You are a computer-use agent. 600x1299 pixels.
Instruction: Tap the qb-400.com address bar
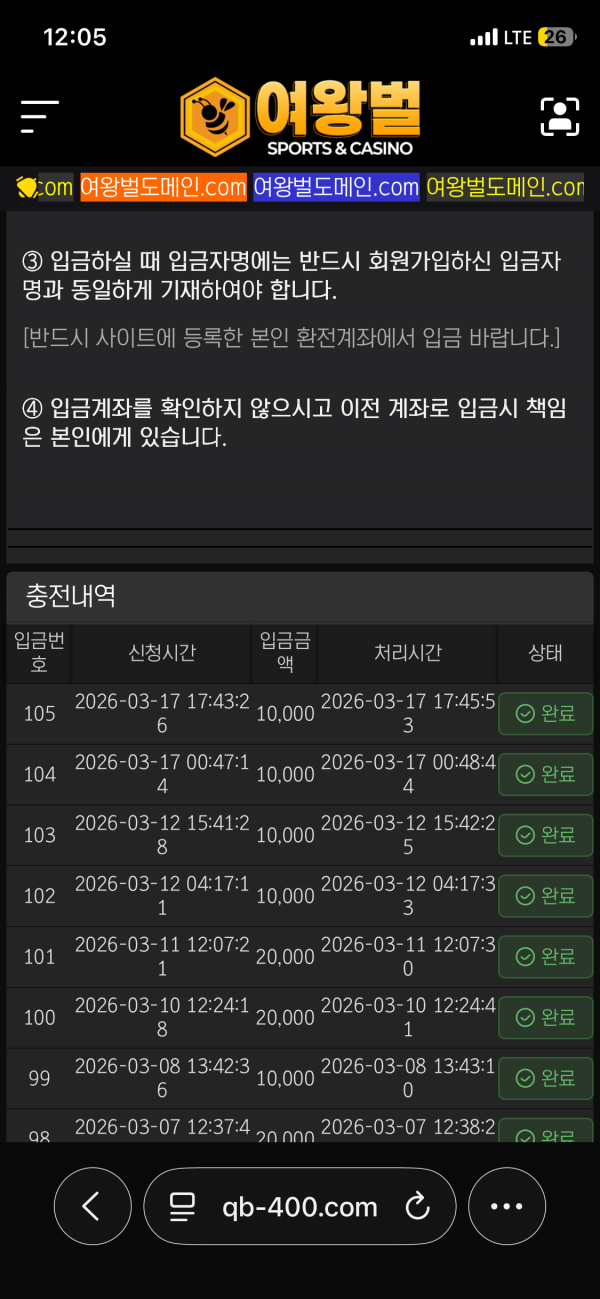[300, 1207]
